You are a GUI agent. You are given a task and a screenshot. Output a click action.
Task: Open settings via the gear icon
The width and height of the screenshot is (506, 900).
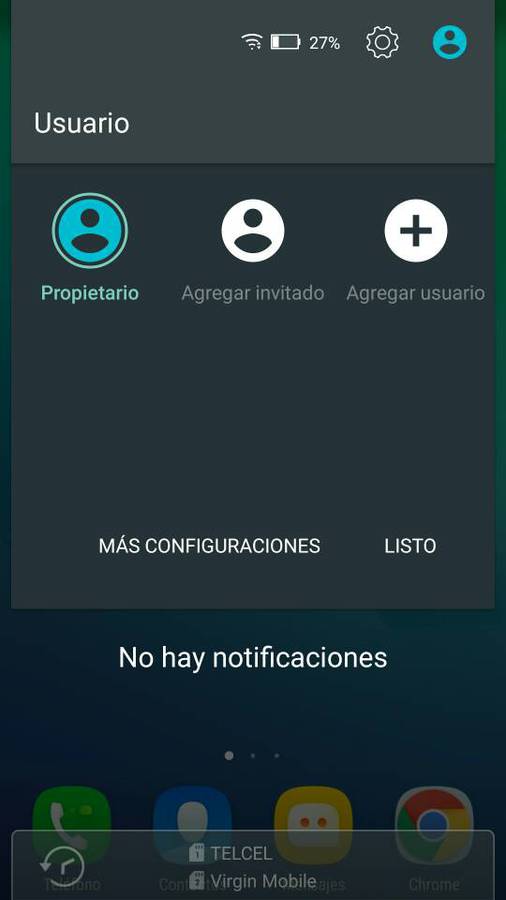pyautogui.click(x=382, y=42)
